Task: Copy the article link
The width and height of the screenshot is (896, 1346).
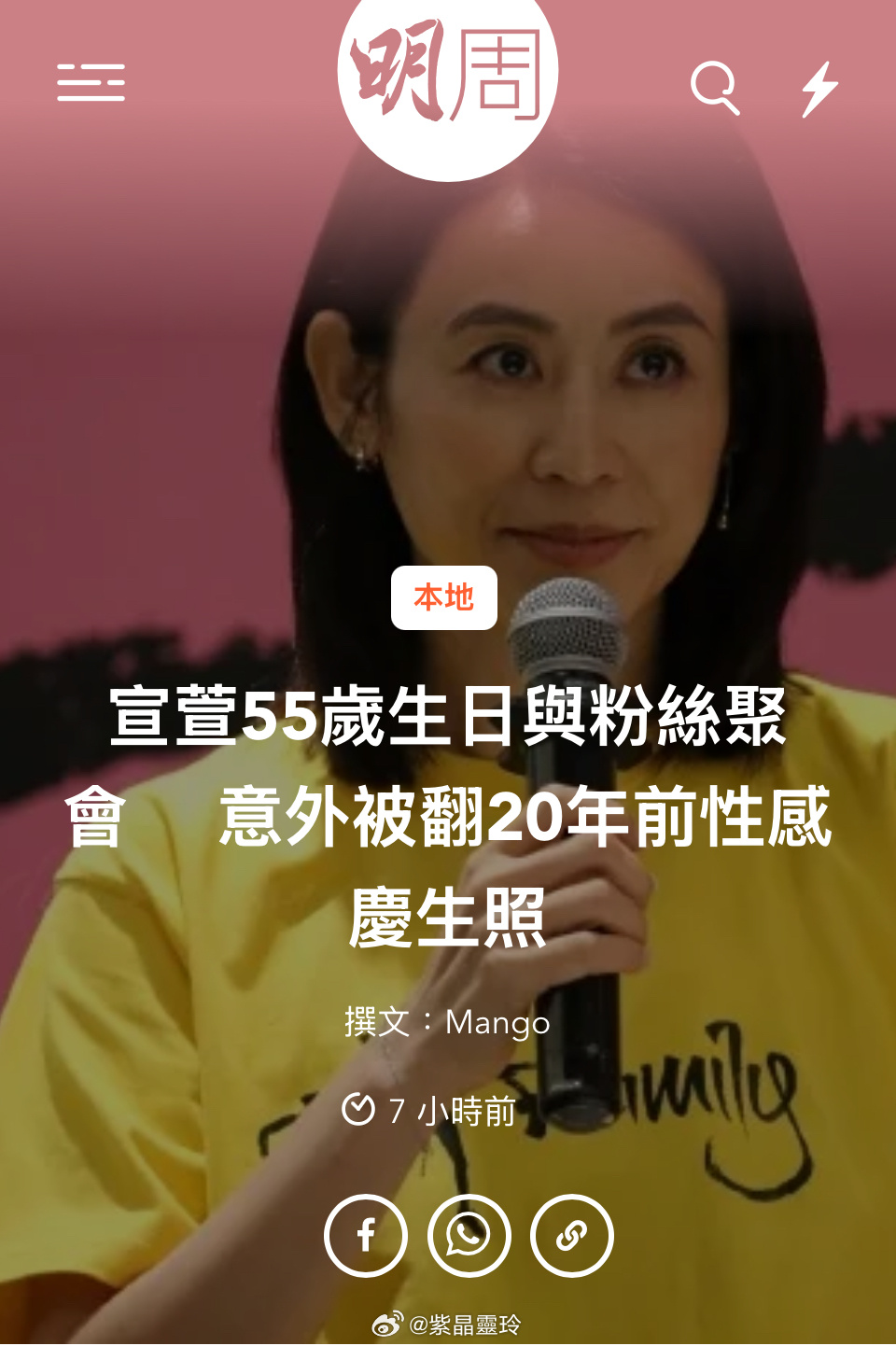Action: [571, 1235]
